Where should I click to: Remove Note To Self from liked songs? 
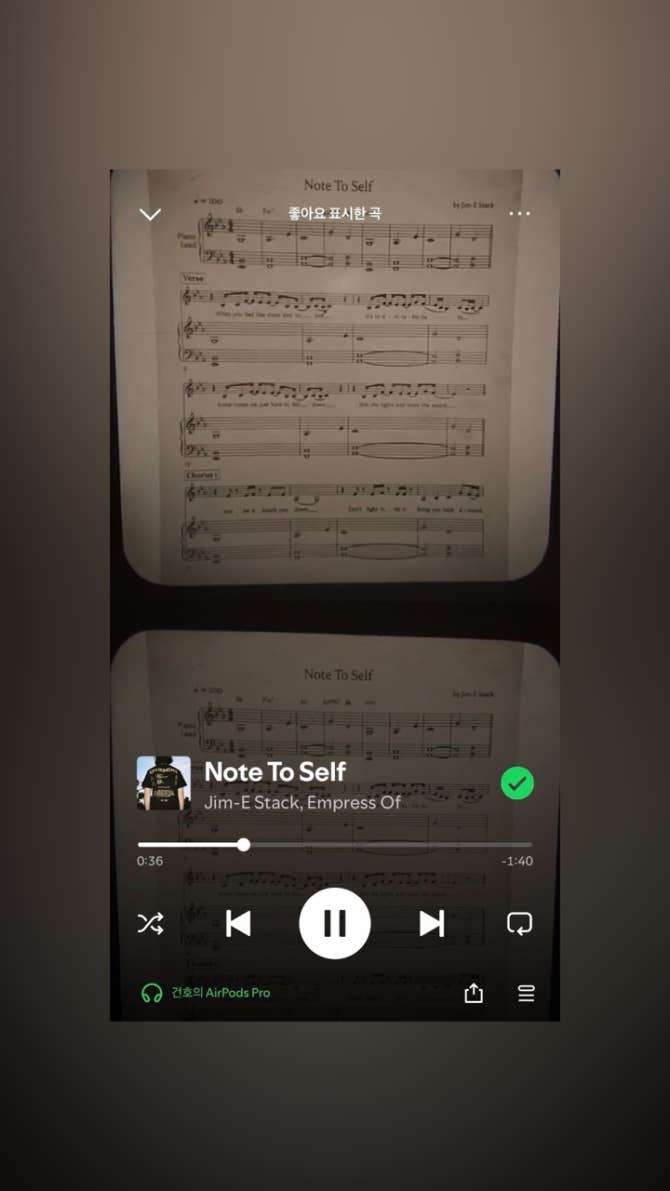517,784
